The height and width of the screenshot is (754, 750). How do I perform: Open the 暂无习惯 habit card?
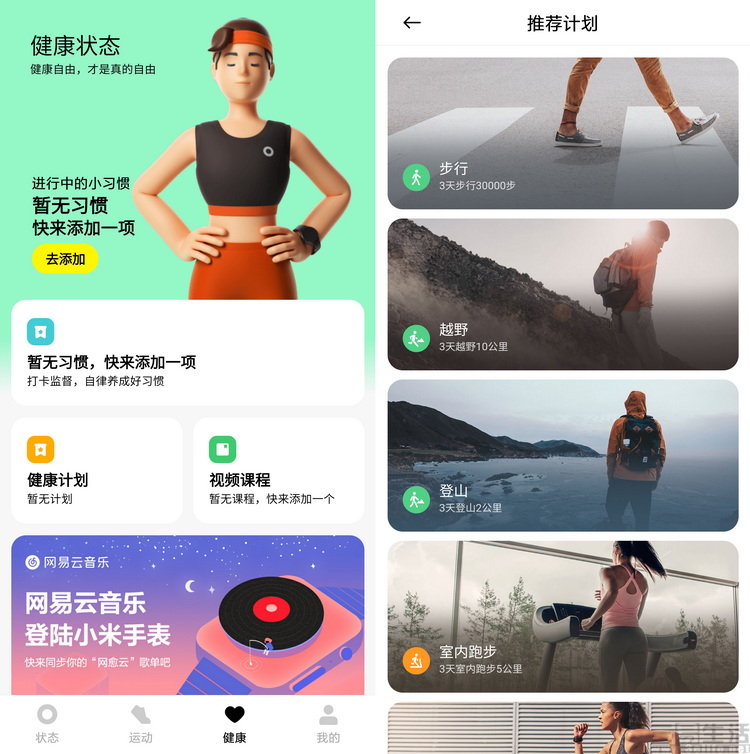pyautogui.click(x=187, y=352)
